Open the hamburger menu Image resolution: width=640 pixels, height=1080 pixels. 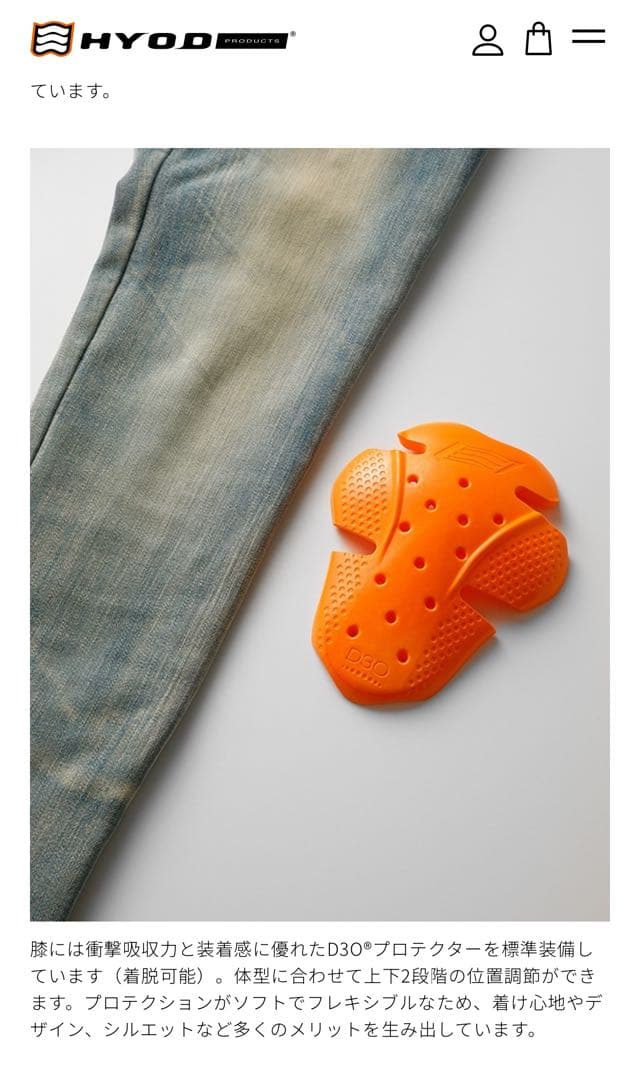pyautogui.click(x=588, y=37)
